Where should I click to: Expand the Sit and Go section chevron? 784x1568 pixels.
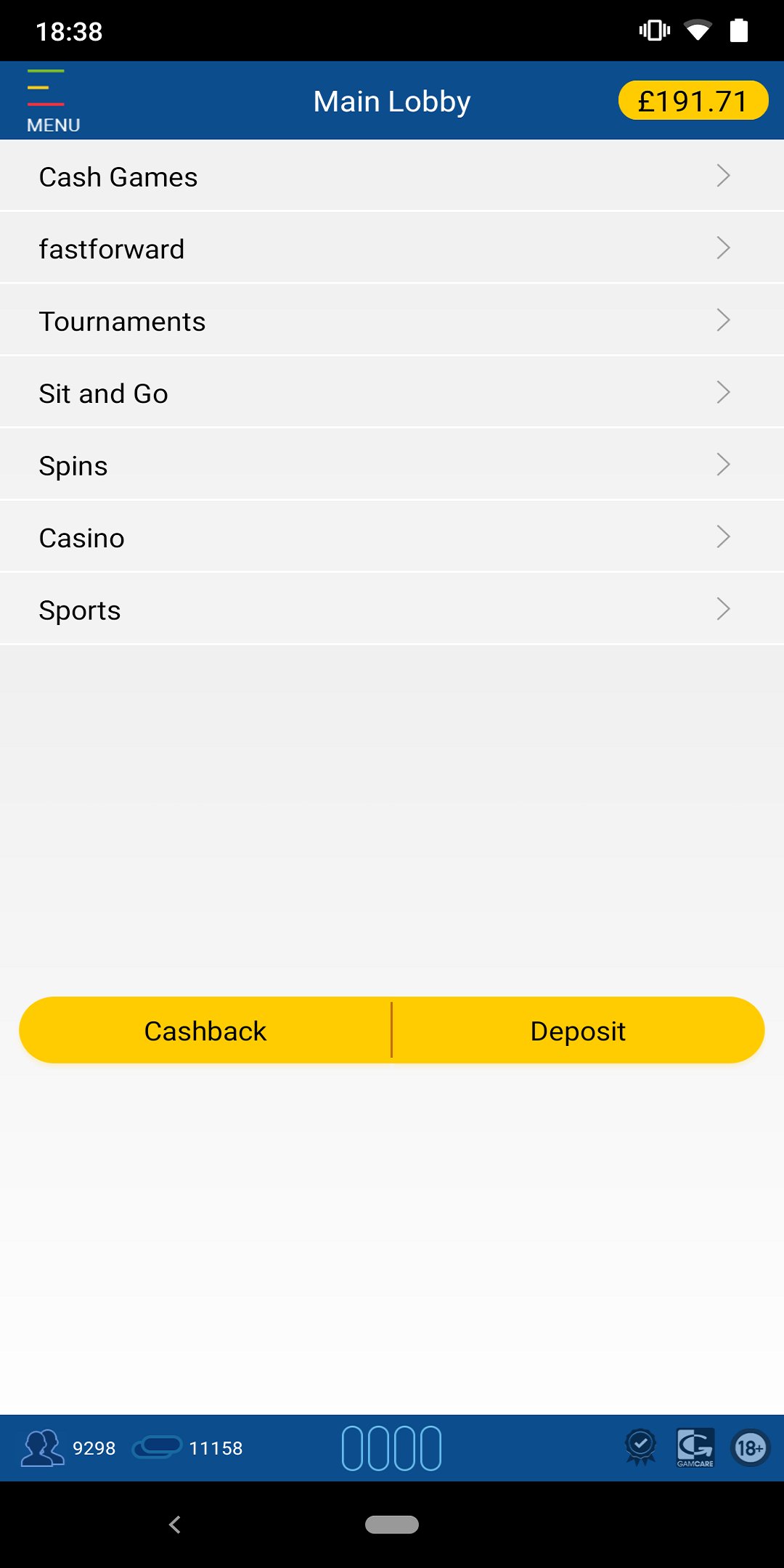(723, 392)
